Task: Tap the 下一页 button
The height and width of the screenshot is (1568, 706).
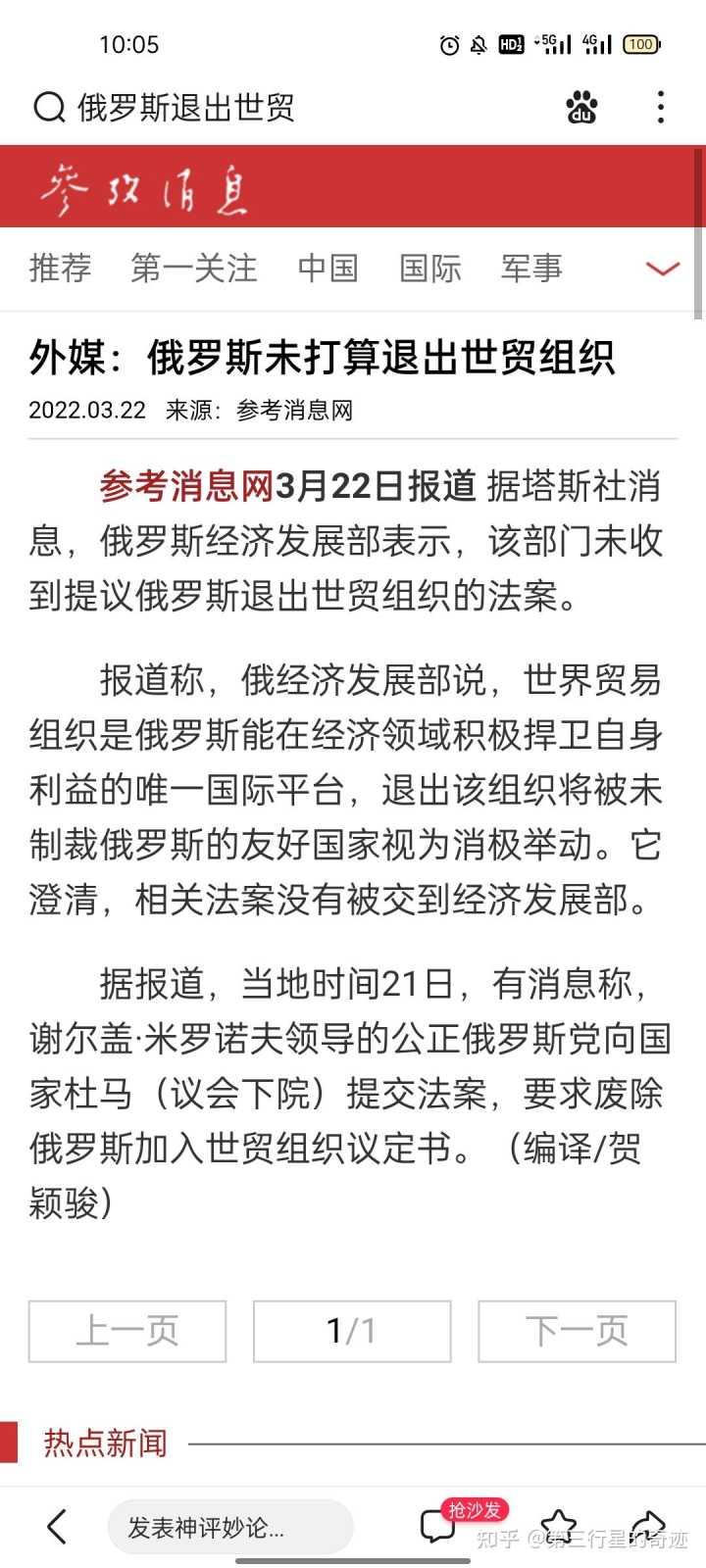Action: [577, 1331]
